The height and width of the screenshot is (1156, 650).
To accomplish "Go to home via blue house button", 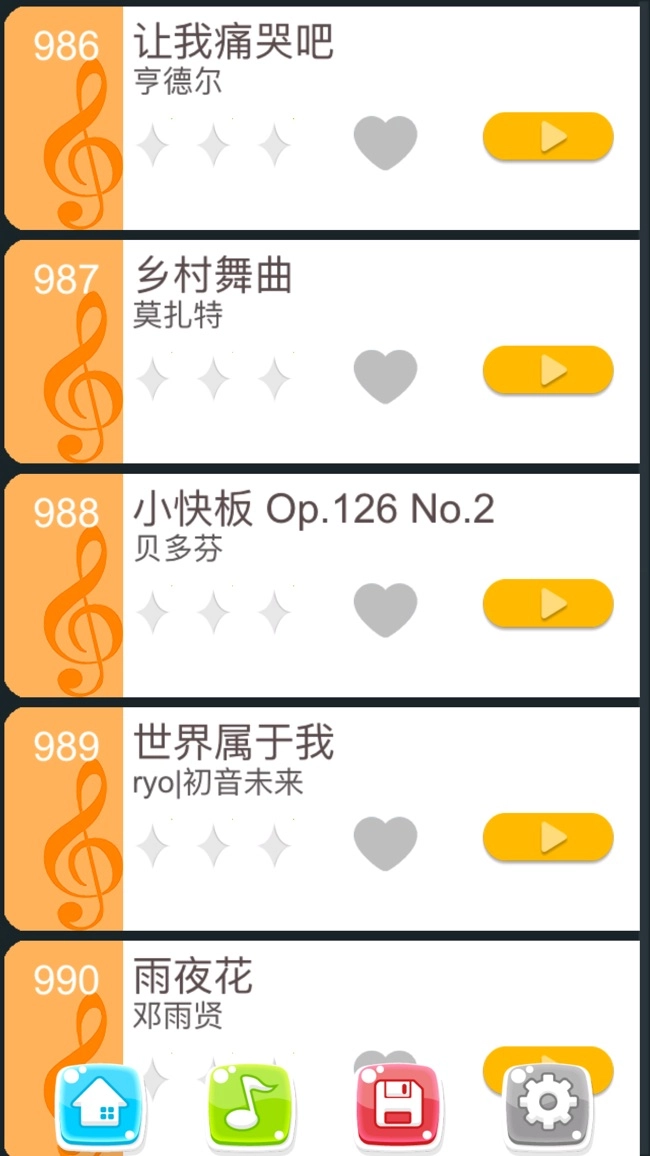I will click(99, 1106).
